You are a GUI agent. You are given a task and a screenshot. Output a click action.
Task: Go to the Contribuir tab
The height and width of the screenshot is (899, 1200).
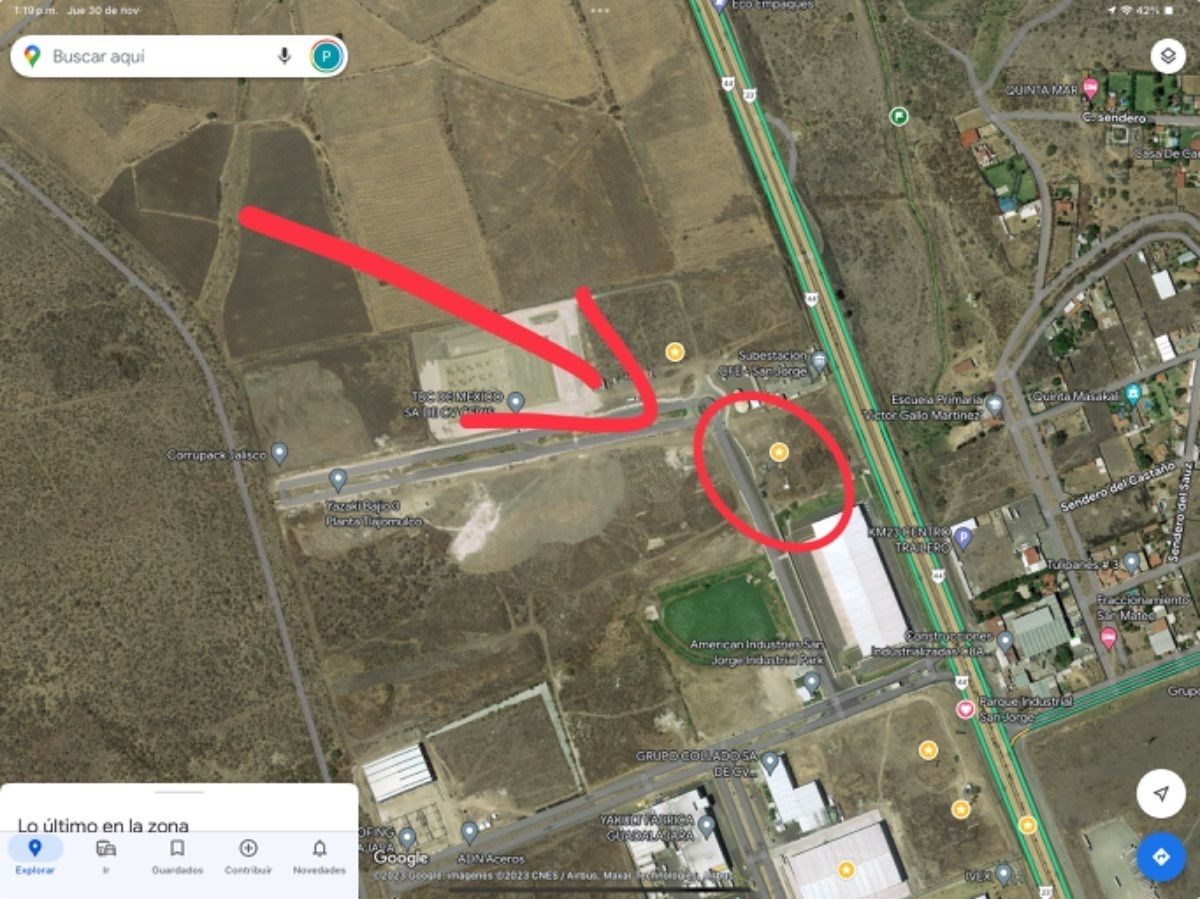[x=248, y=856]
